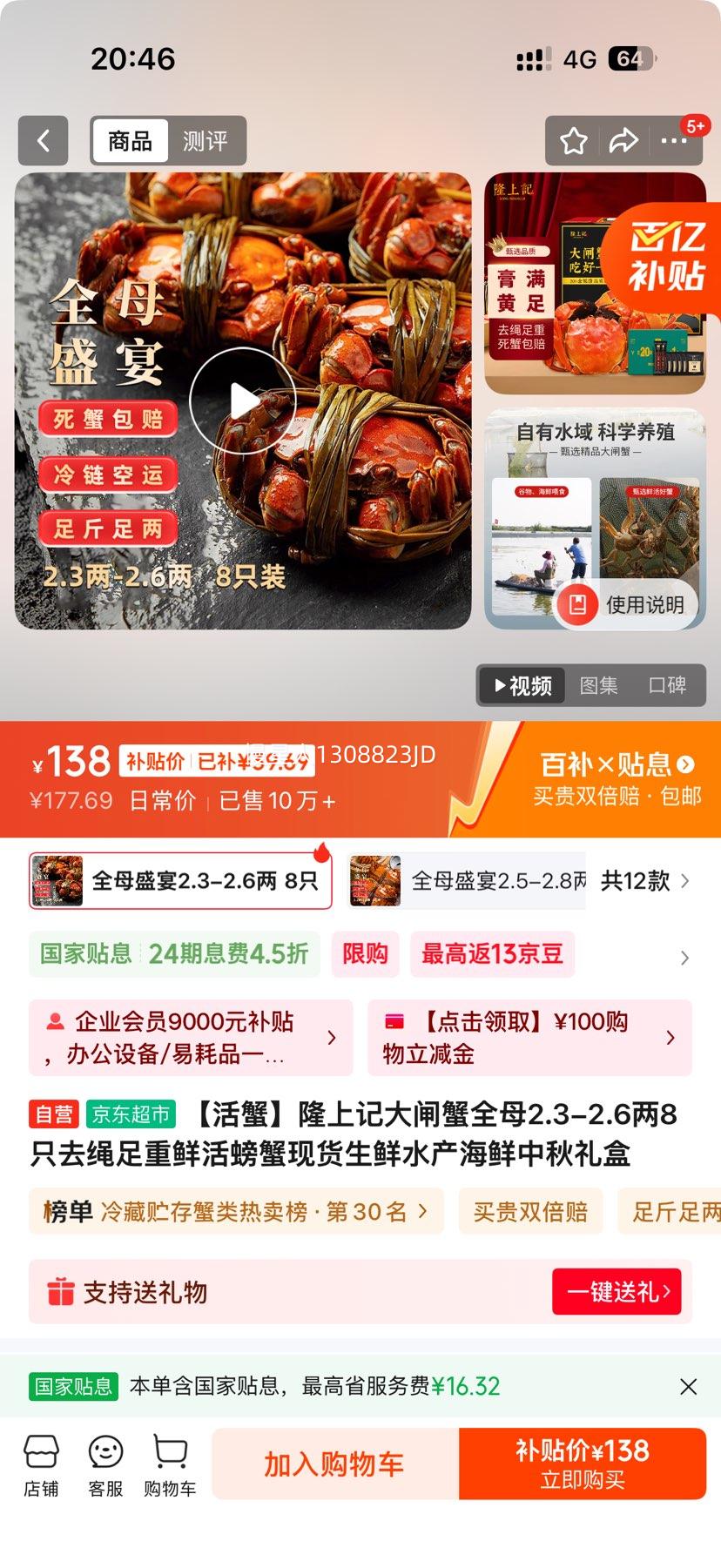Open the three-dot overflow menu
The width and height of the screenshot is (721, 1568).
(x=673, y=141)
